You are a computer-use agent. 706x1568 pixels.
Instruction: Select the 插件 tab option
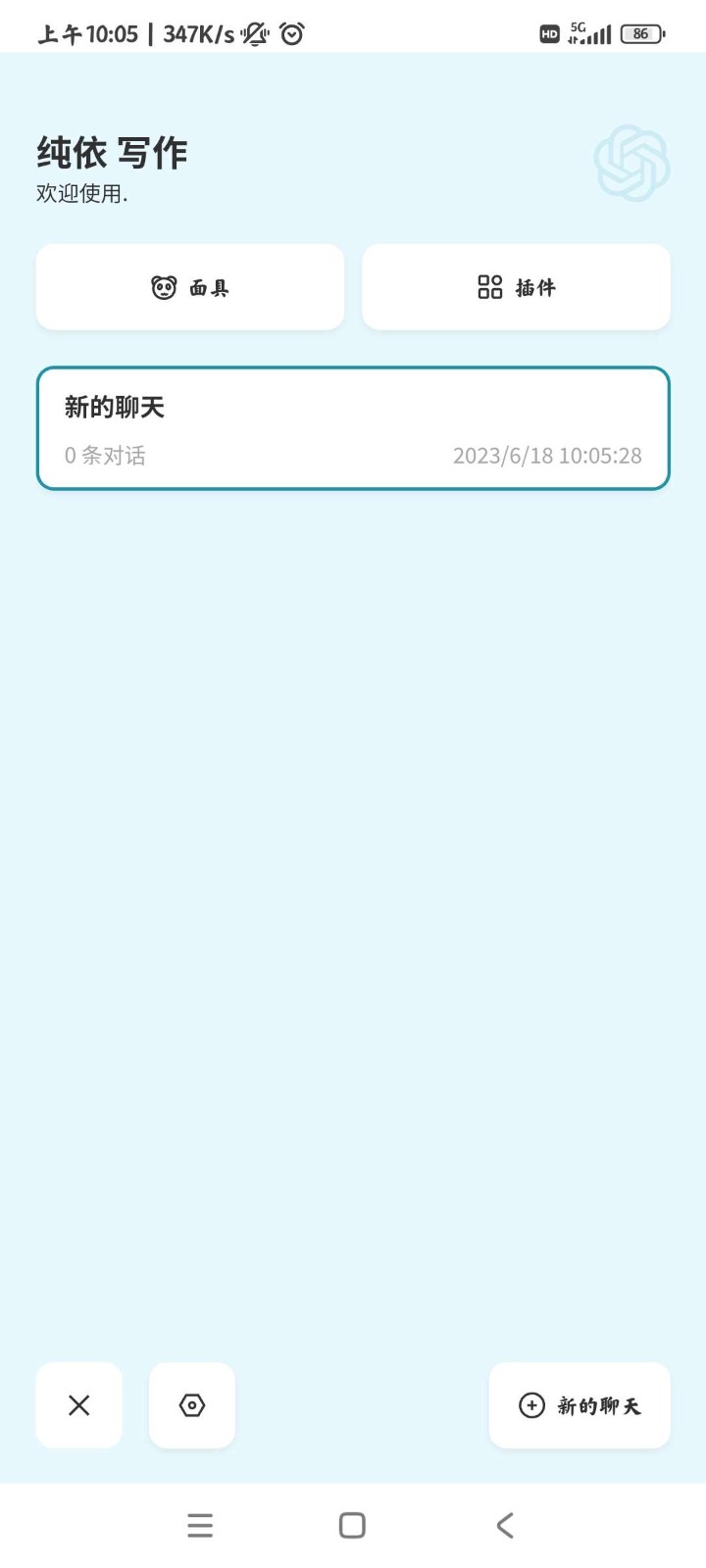pos(517,287)
